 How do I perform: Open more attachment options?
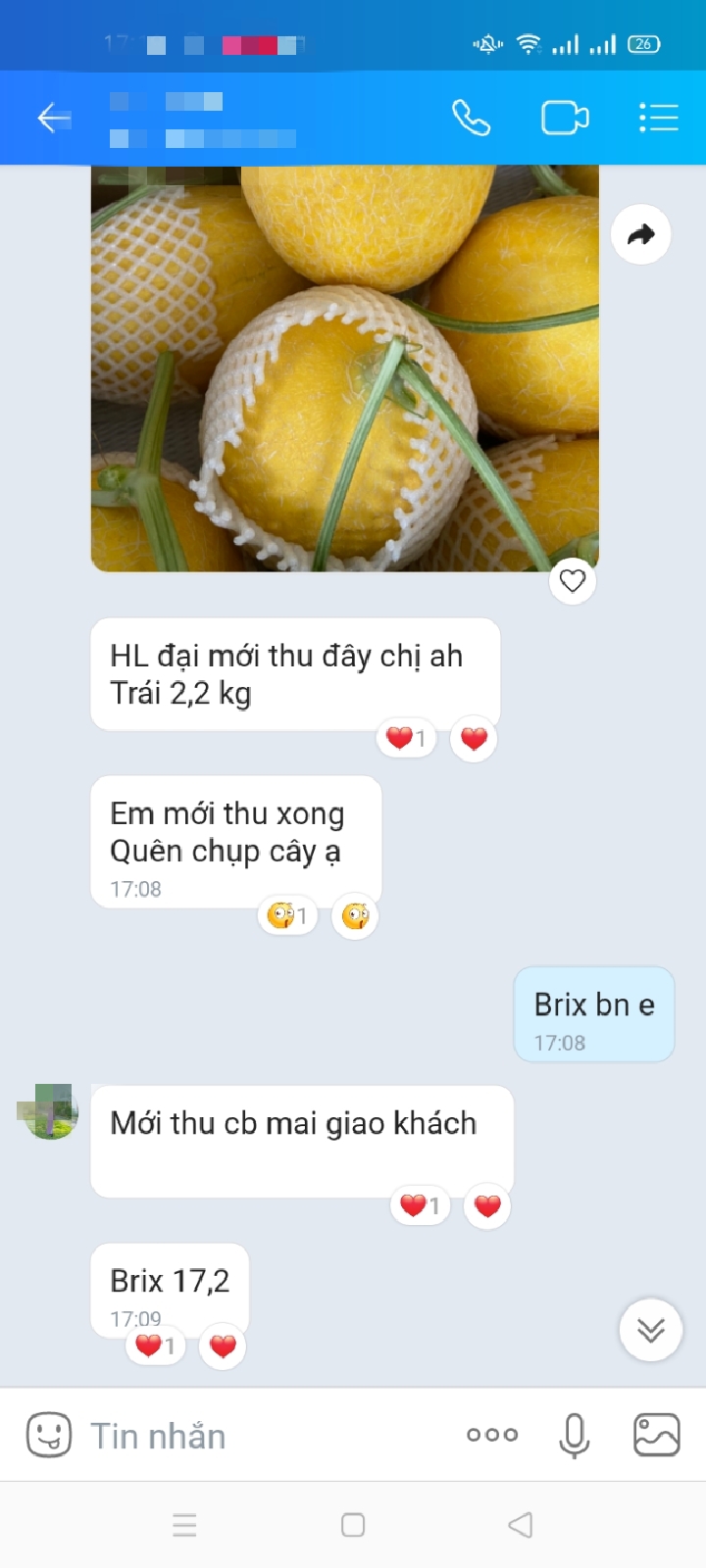pyautogui.click(x=492, y=1435)
